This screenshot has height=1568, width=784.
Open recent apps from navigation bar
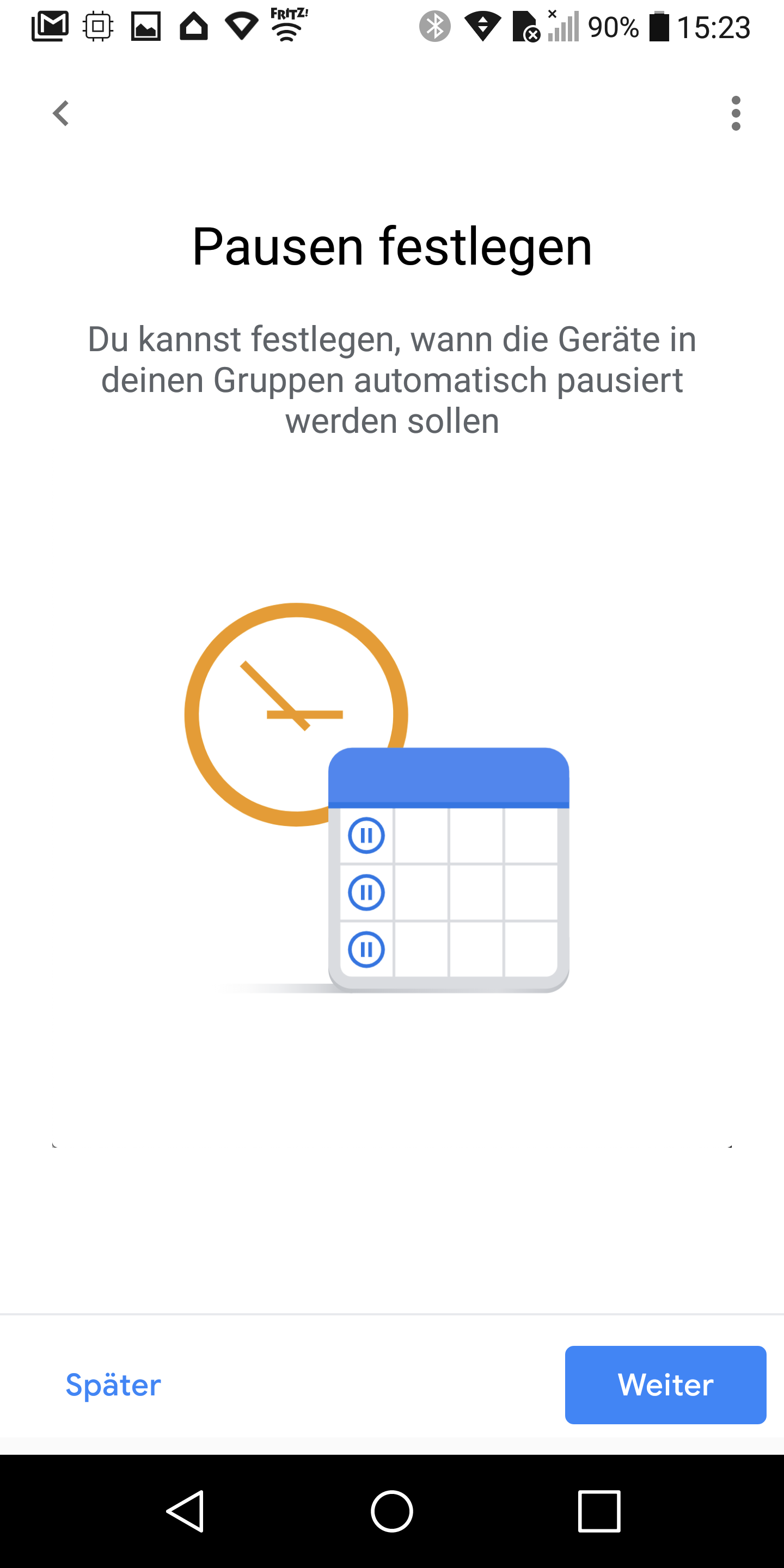pyautogui.click(x=599, y=1511)
